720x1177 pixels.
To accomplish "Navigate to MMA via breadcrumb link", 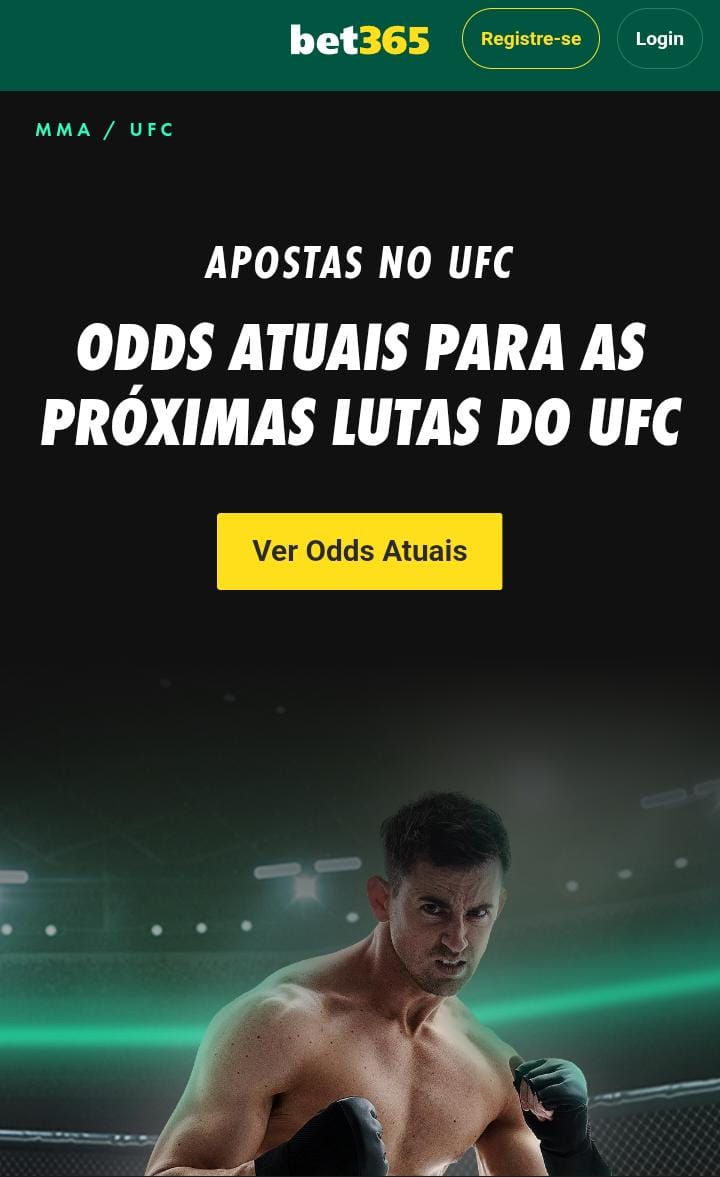I will coord(63,129).
